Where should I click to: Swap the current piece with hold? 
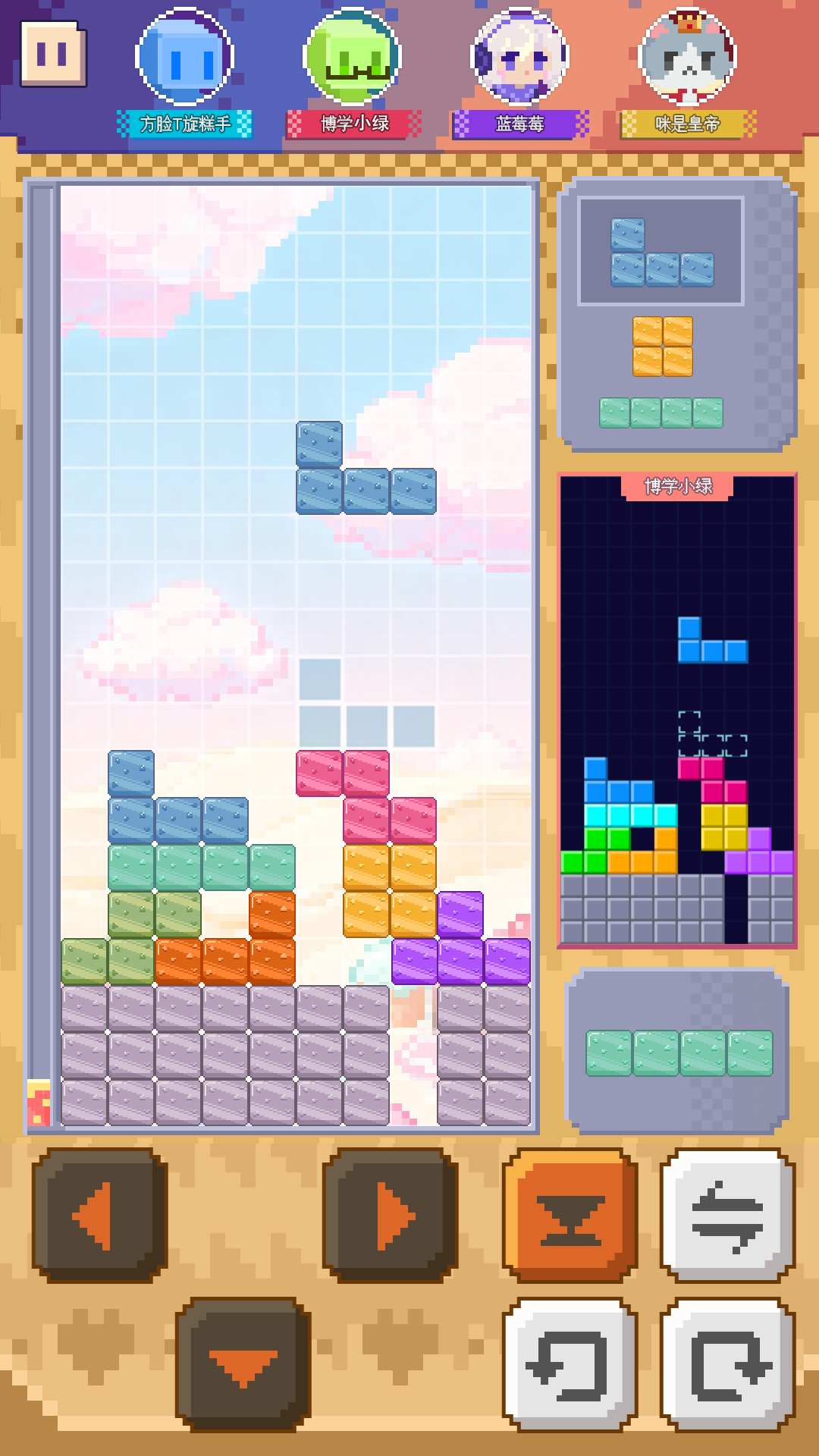(727, 1216)
